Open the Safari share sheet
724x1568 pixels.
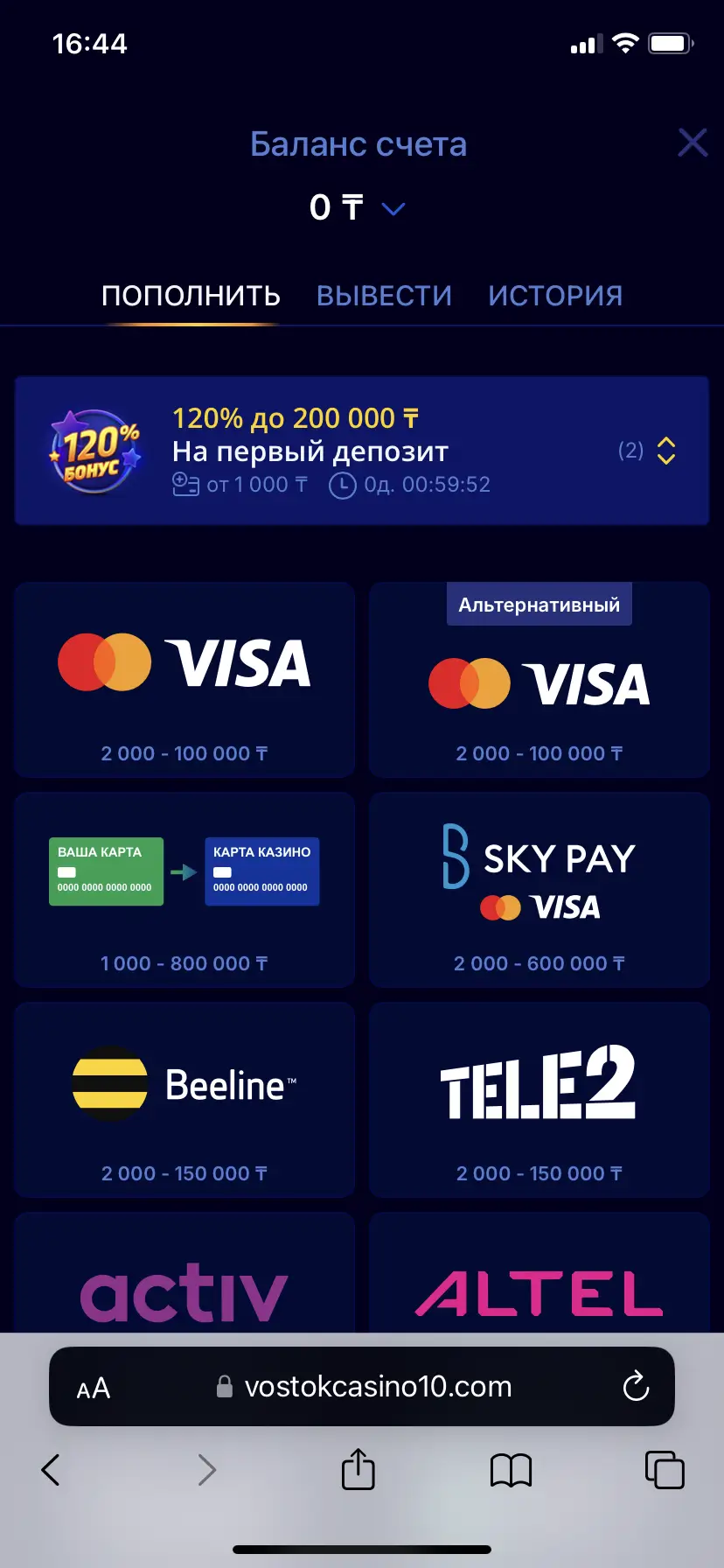pyautogui.click(x=358, y=1469)
